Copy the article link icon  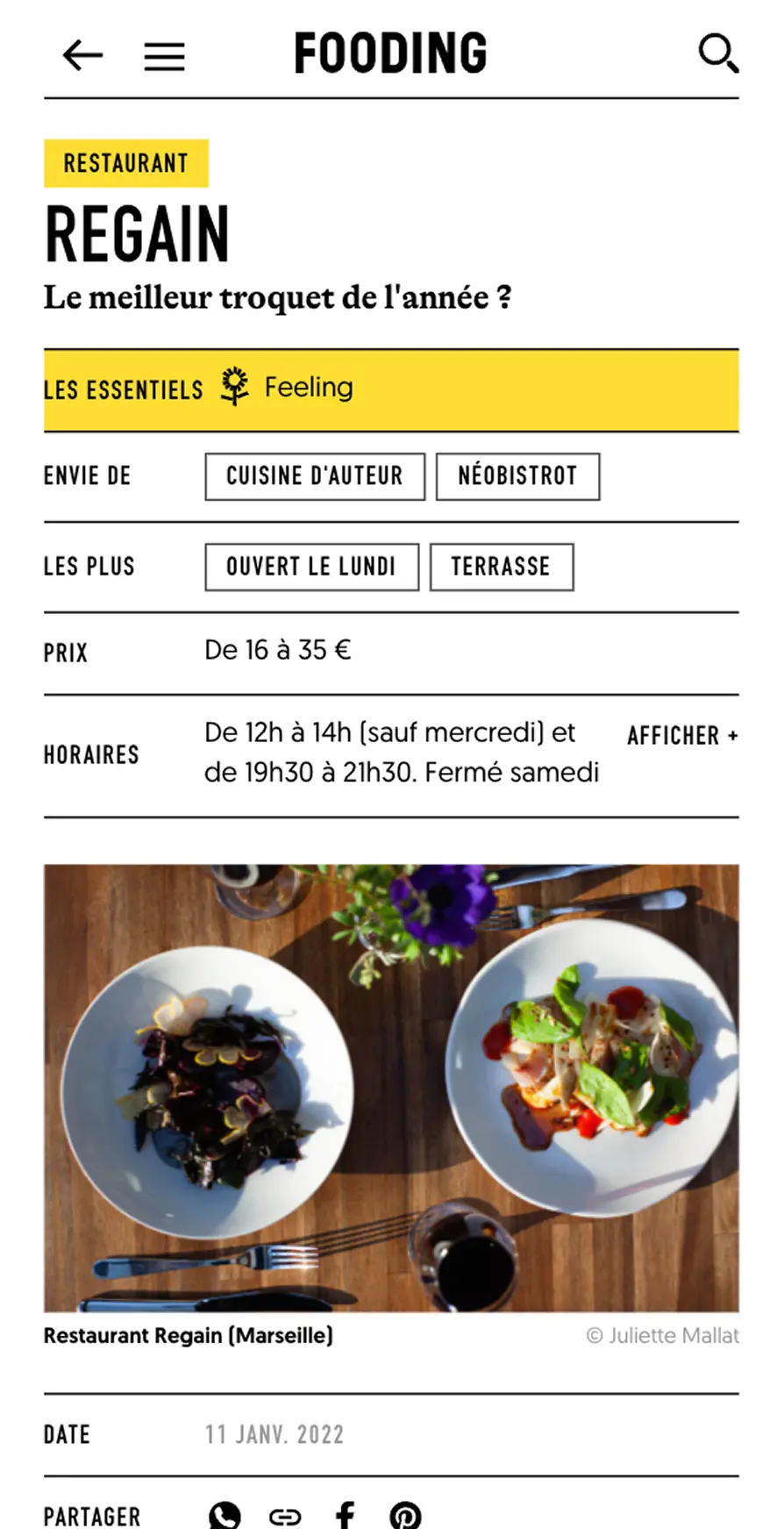click(285, 1516)
